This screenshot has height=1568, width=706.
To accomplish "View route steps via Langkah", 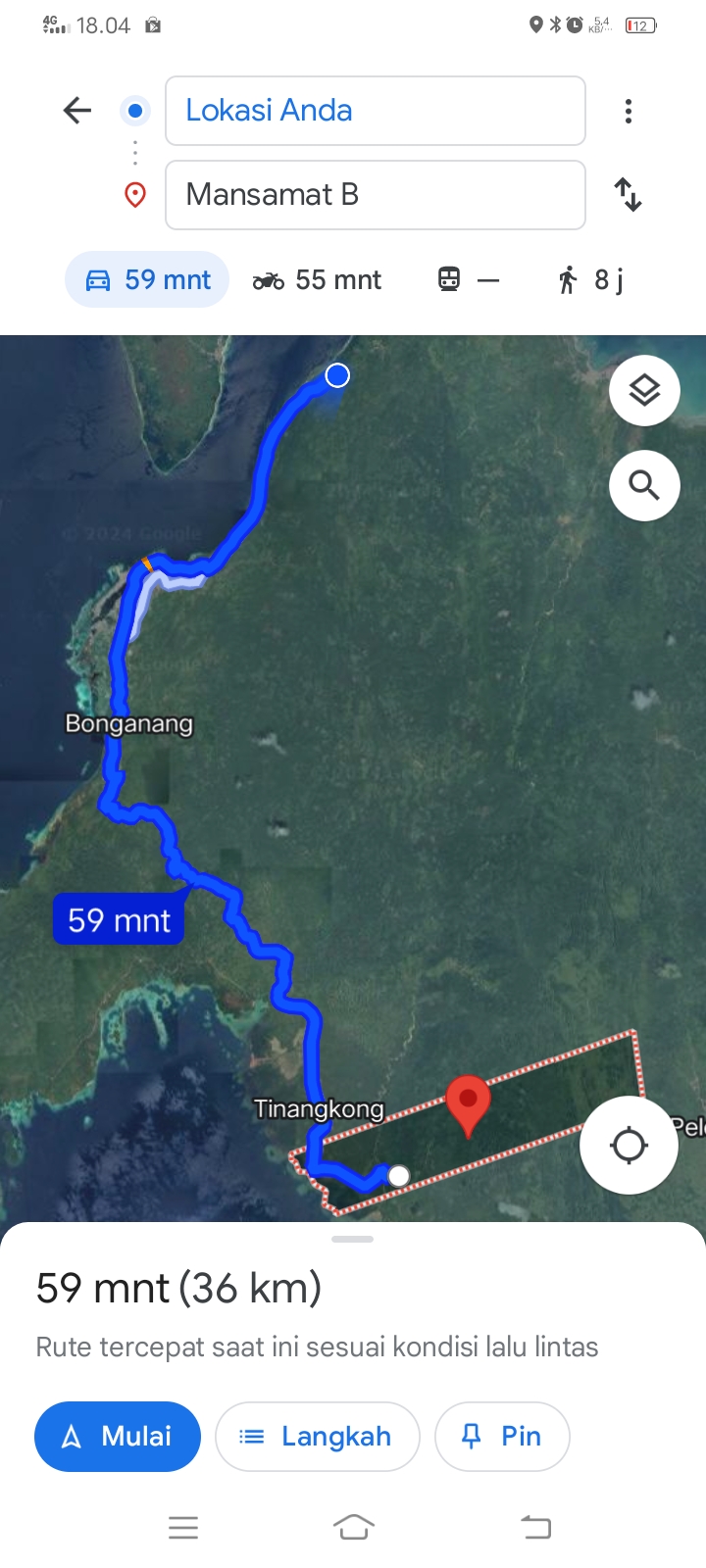I will [x=318, y=1437].
